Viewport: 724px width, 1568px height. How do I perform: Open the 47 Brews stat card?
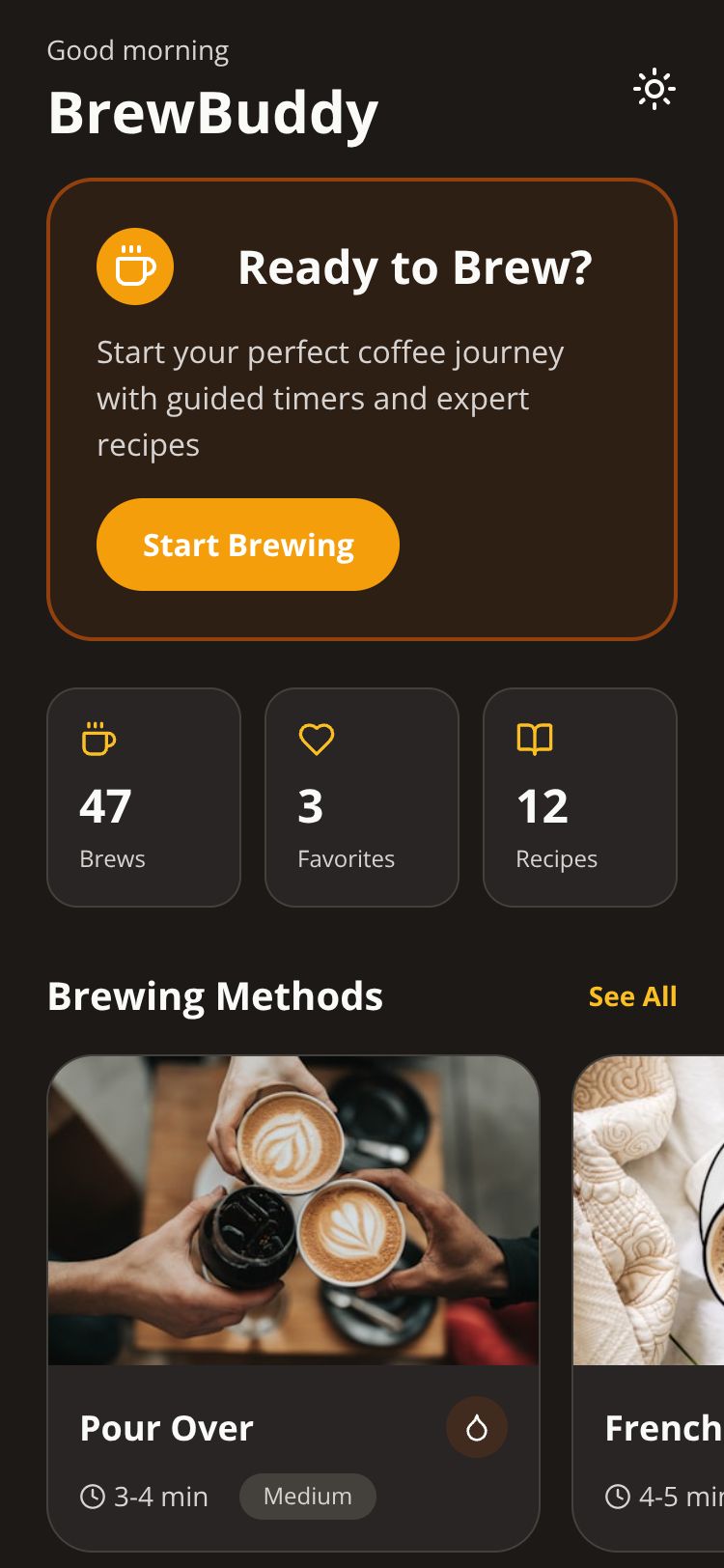[144, 798]
